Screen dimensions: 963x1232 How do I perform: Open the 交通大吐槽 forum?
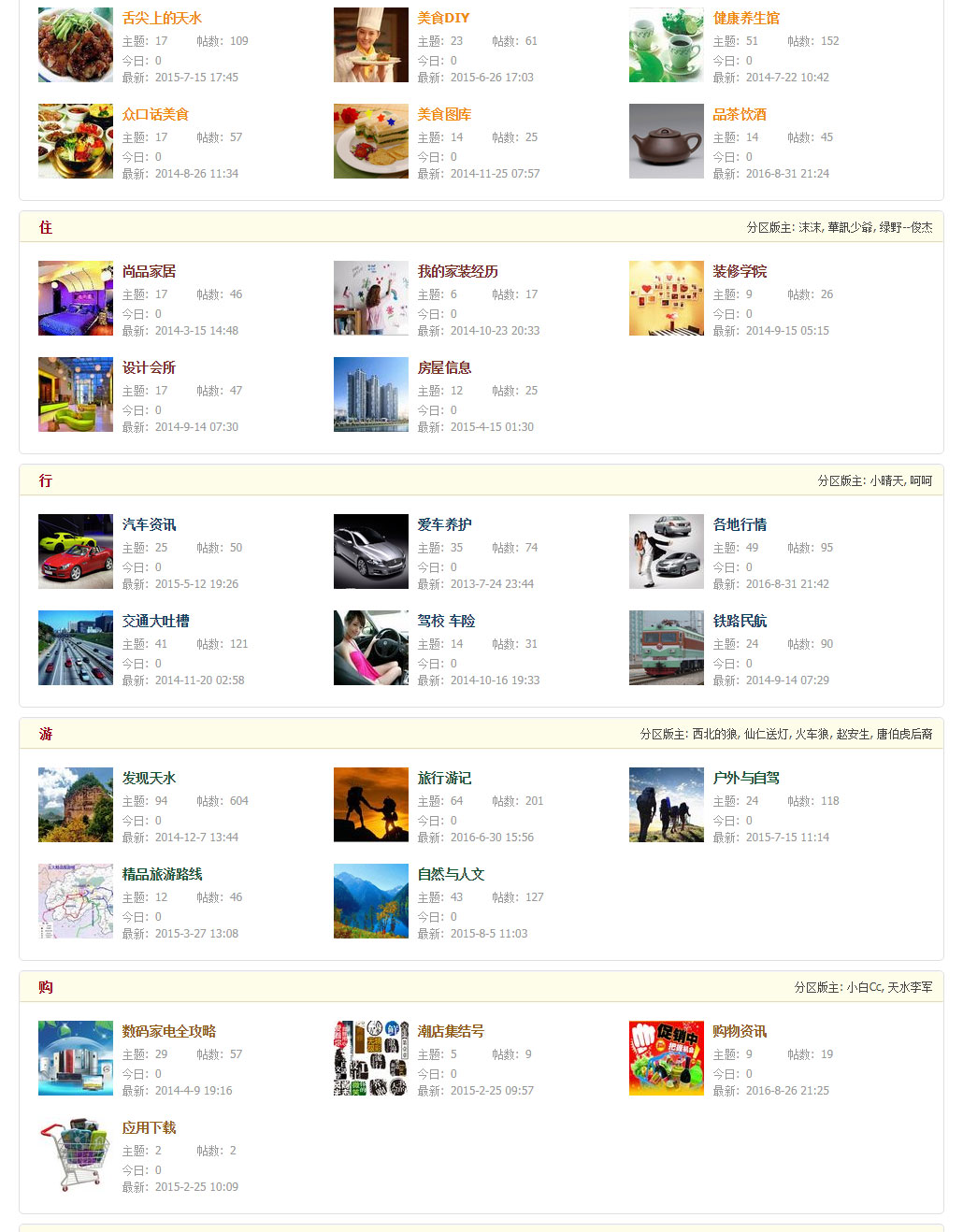point(155,621)
